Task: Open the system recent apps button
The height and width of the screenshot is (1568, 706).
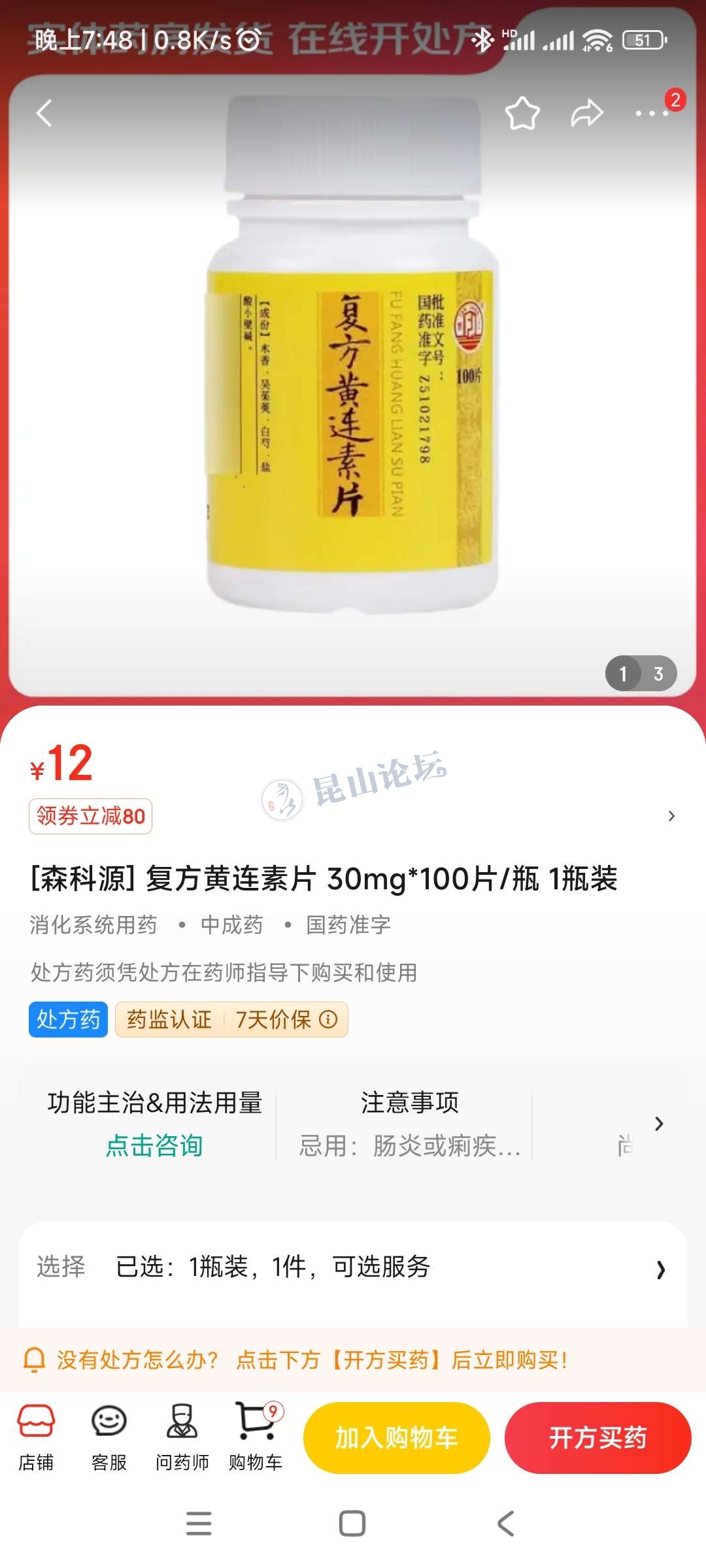Action: (199, 1524)
